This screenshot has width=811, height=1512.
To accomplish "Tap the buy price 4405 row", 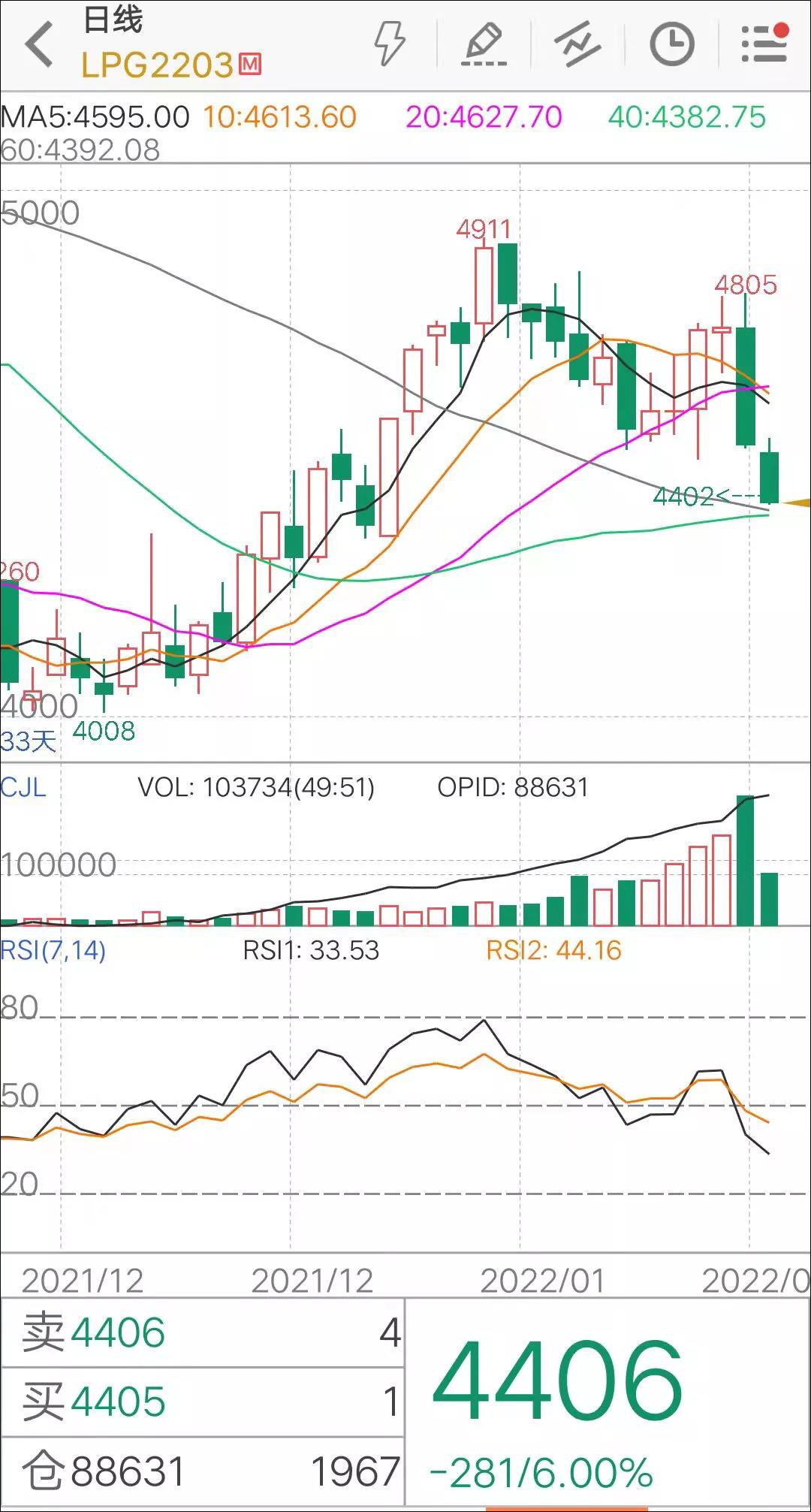I will (203, 1402).
